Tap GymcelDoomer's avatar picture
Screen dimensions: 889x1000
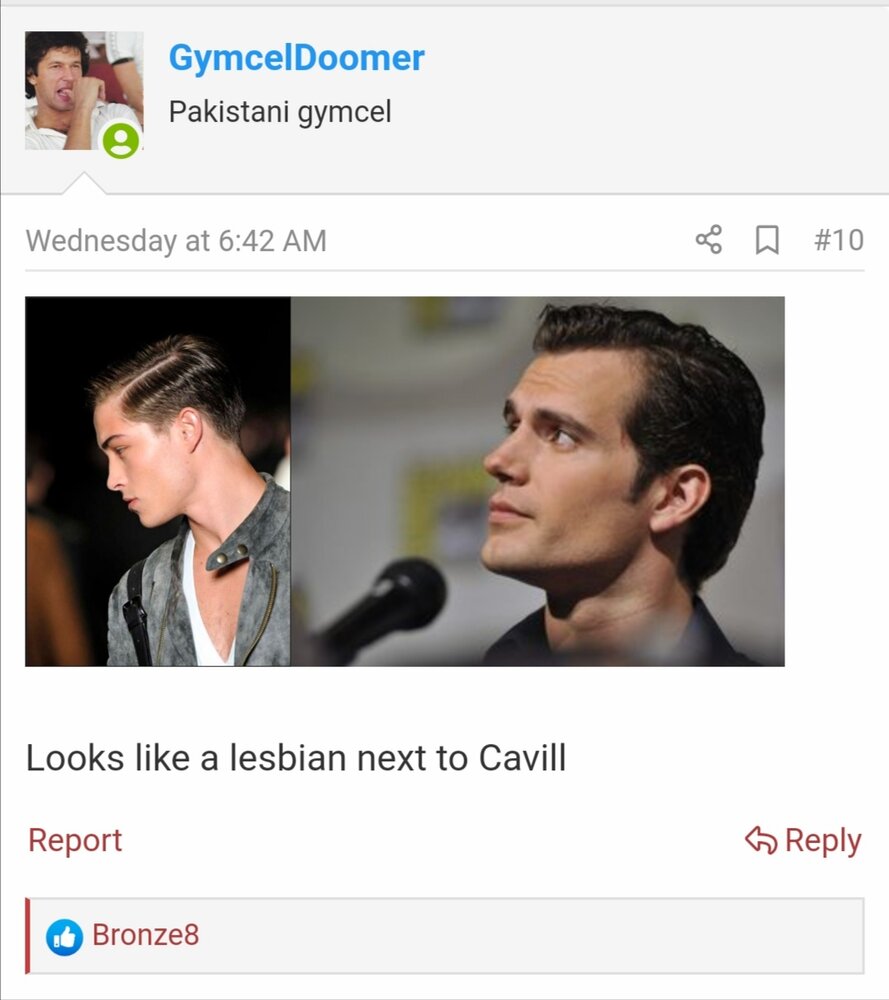point(83,91)
